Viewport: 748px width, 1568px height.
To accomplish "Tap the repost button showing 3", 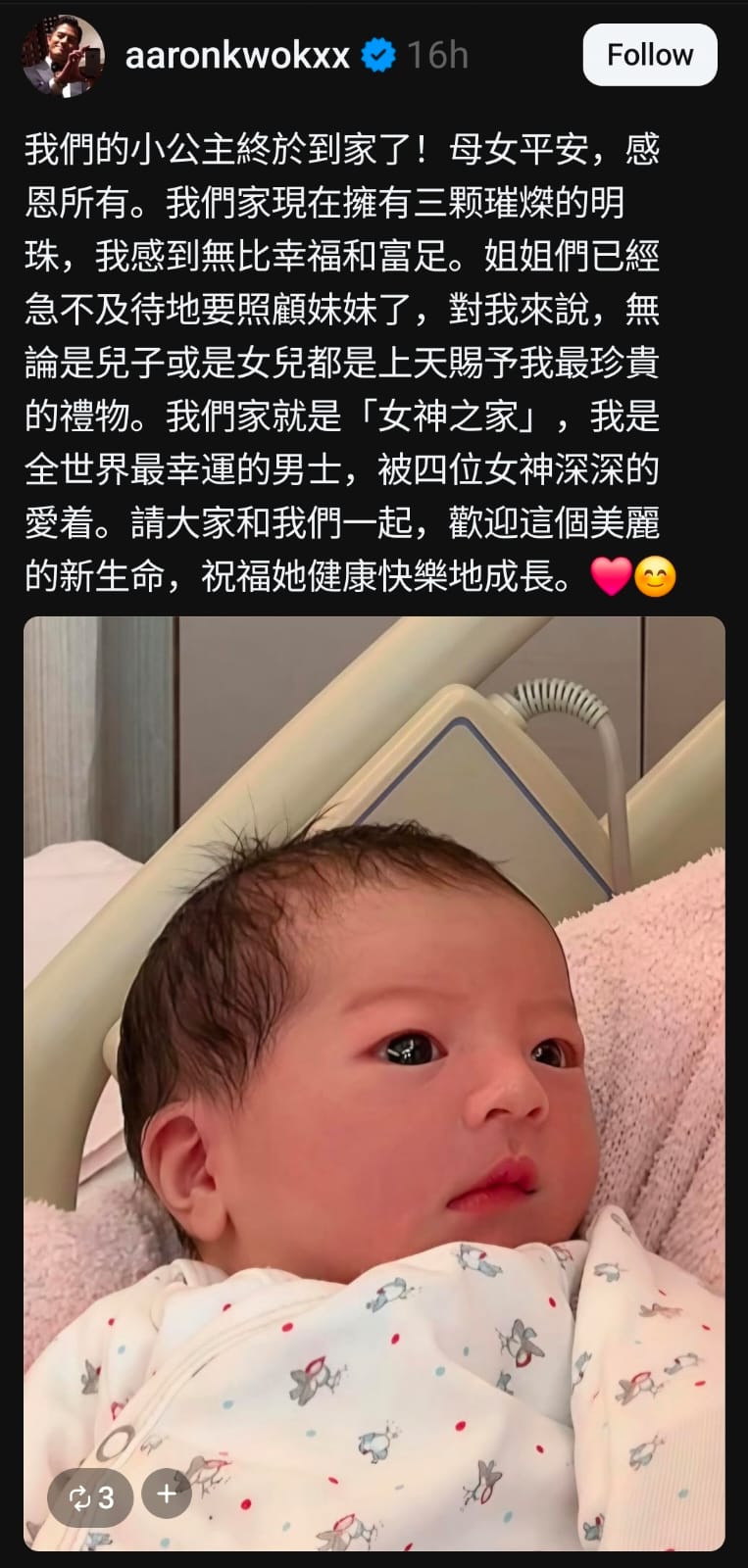I will 90,1496.
